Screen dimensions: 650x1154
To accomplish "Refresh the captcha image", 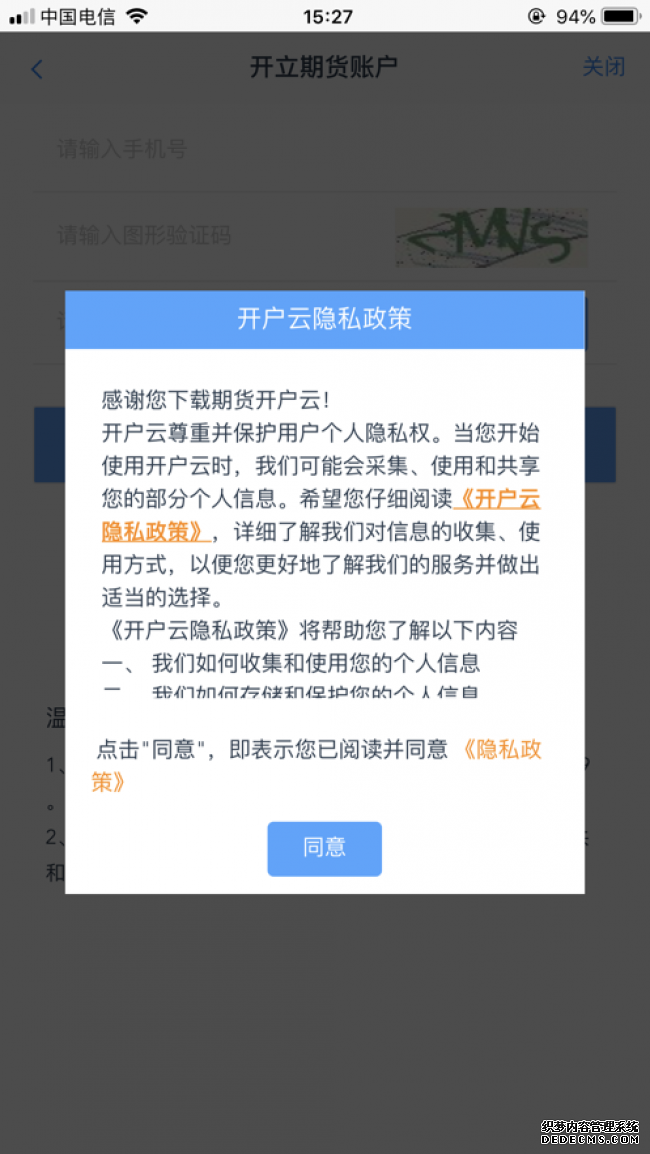I will coord(490,238).
